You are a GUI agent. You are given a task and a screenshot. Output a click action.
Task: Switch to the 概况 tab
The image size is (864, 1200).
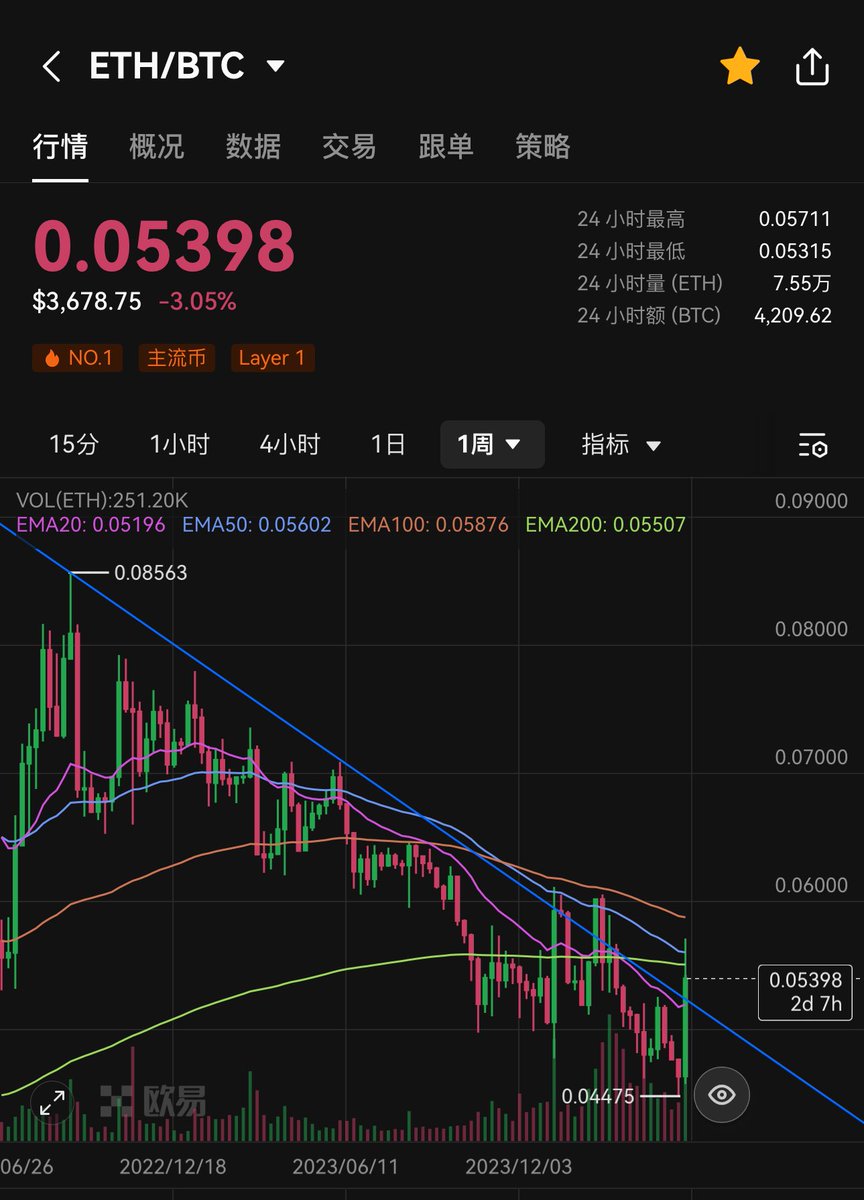coord(157,147)
